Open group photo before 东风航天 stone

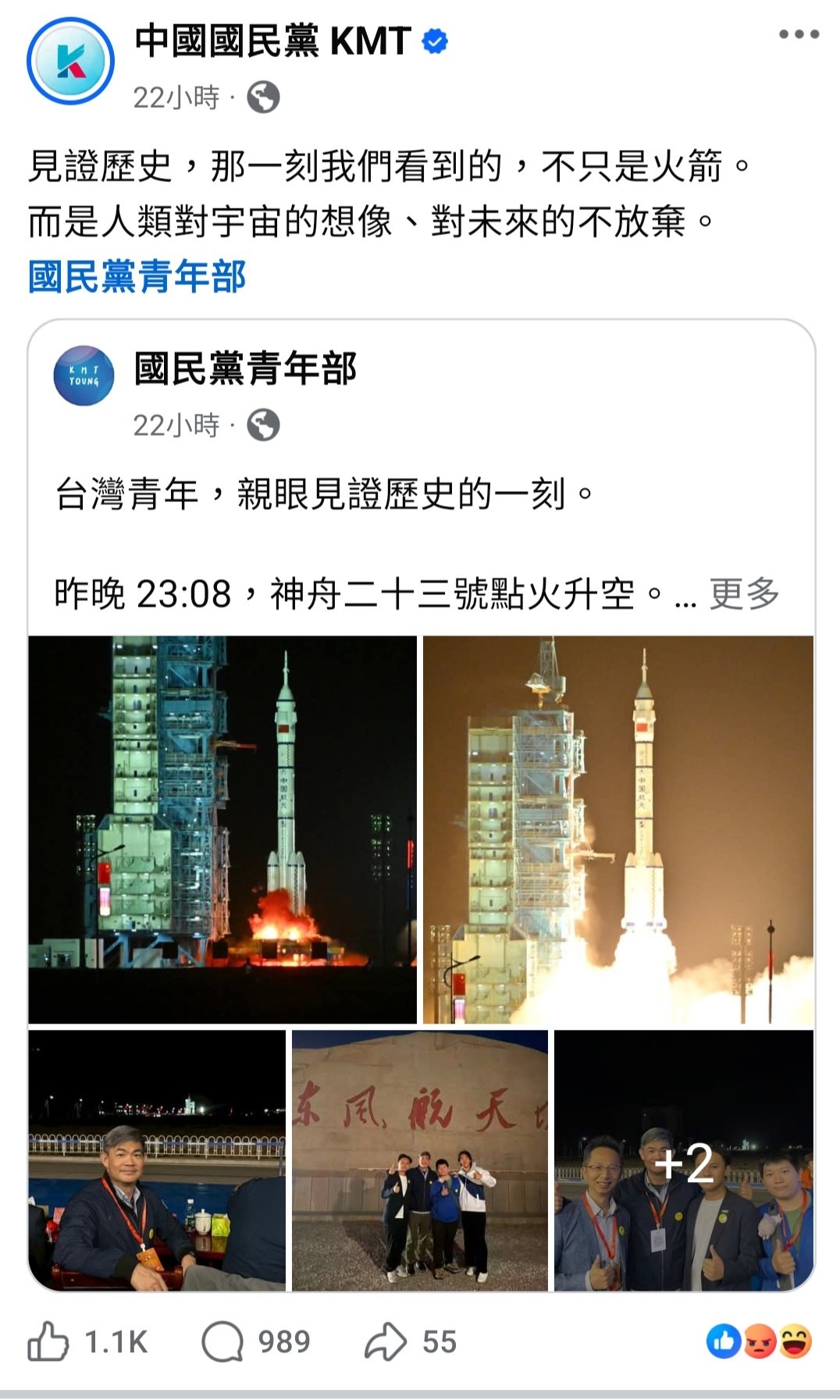[420, 1160]
